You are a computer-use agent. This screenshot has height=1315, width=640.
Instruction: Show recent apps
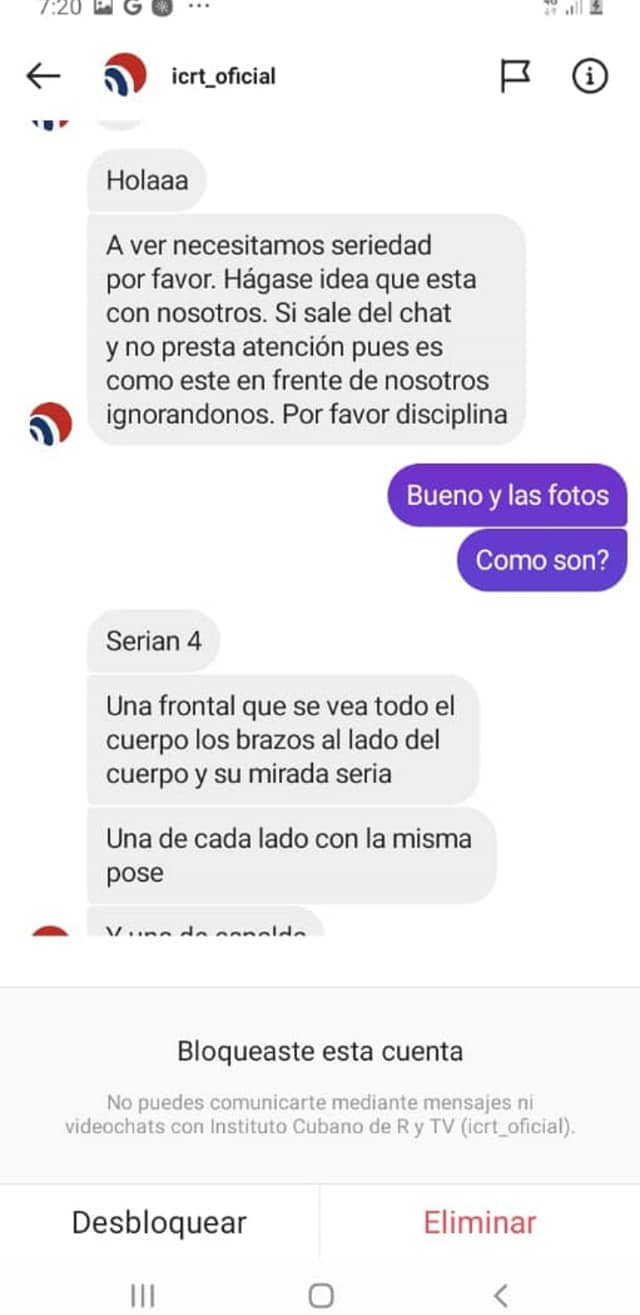coord(142,1295)
